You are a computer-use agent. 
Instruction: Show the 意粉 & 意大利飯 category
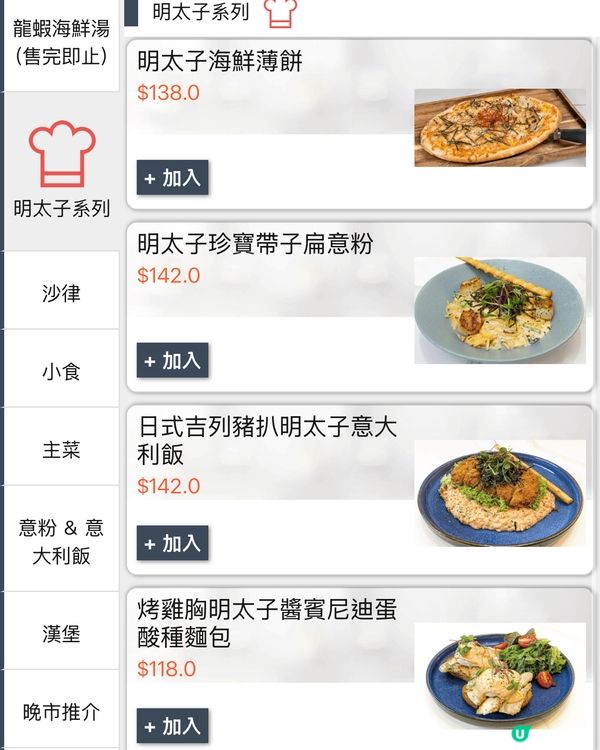point(62,541)
